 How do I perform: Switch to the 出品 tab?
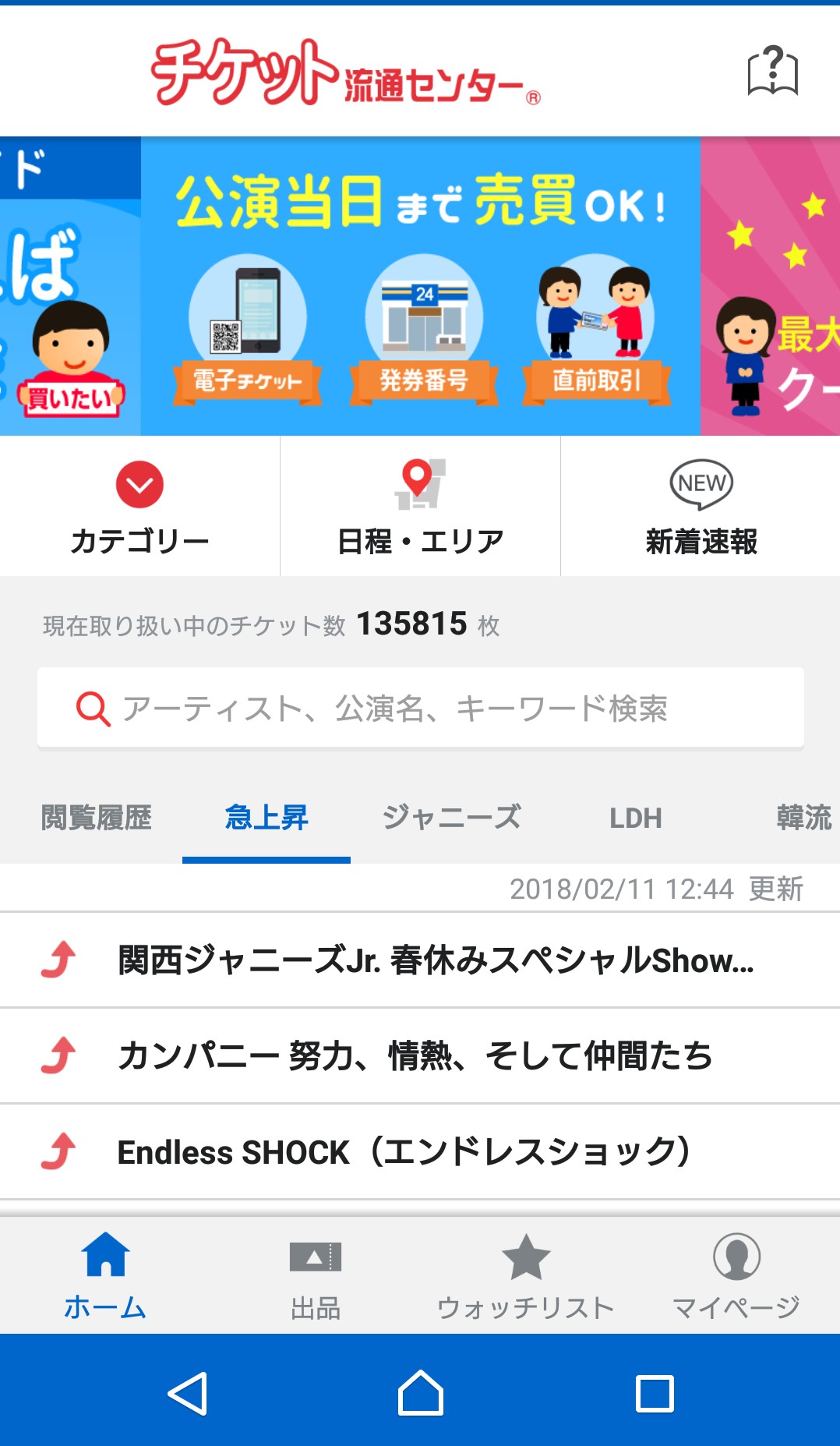pyautogui.click(x=316, y=1275)
